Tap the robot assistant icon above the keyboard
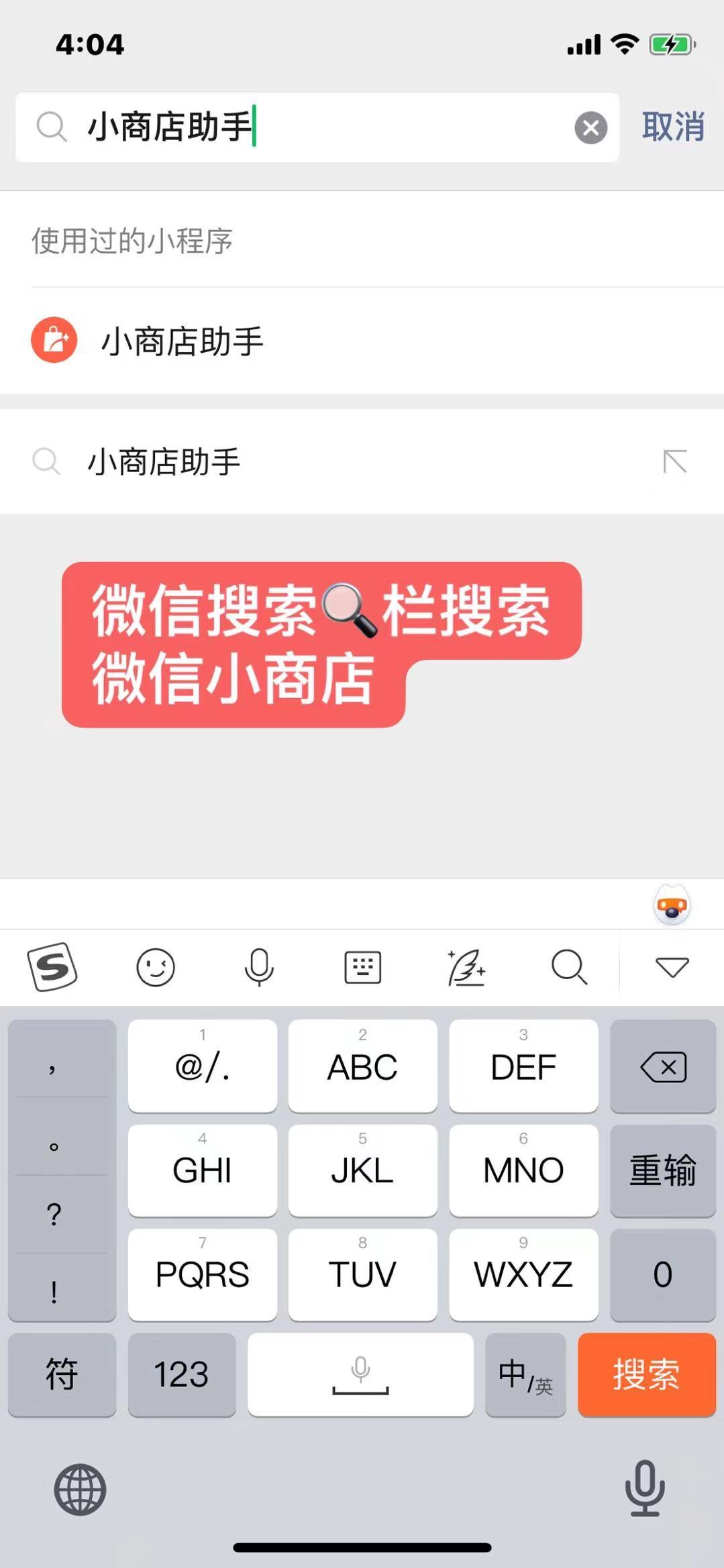This screenshot has height=1568, width=724. (x=671, y=905)
